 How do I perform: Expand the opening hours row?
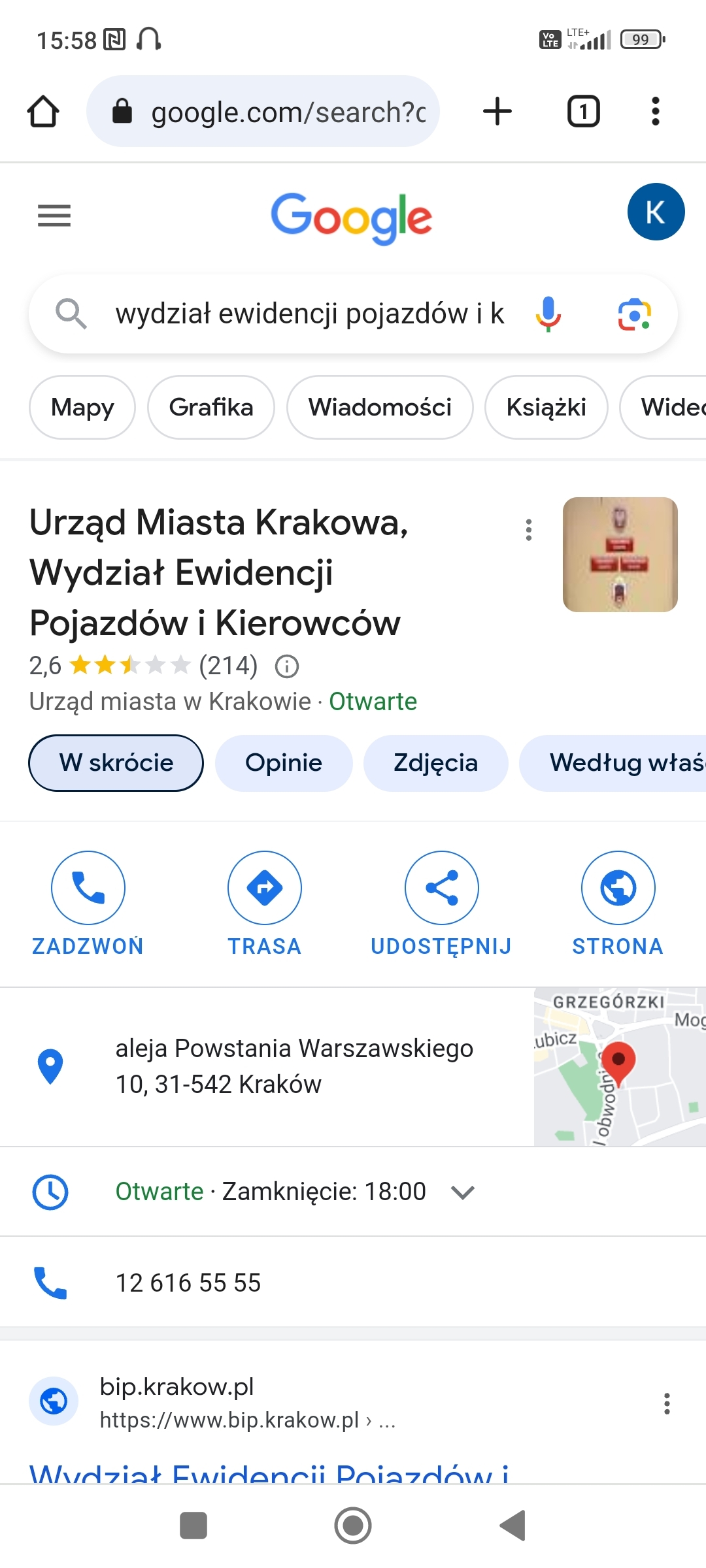[x=462, y=1192]
